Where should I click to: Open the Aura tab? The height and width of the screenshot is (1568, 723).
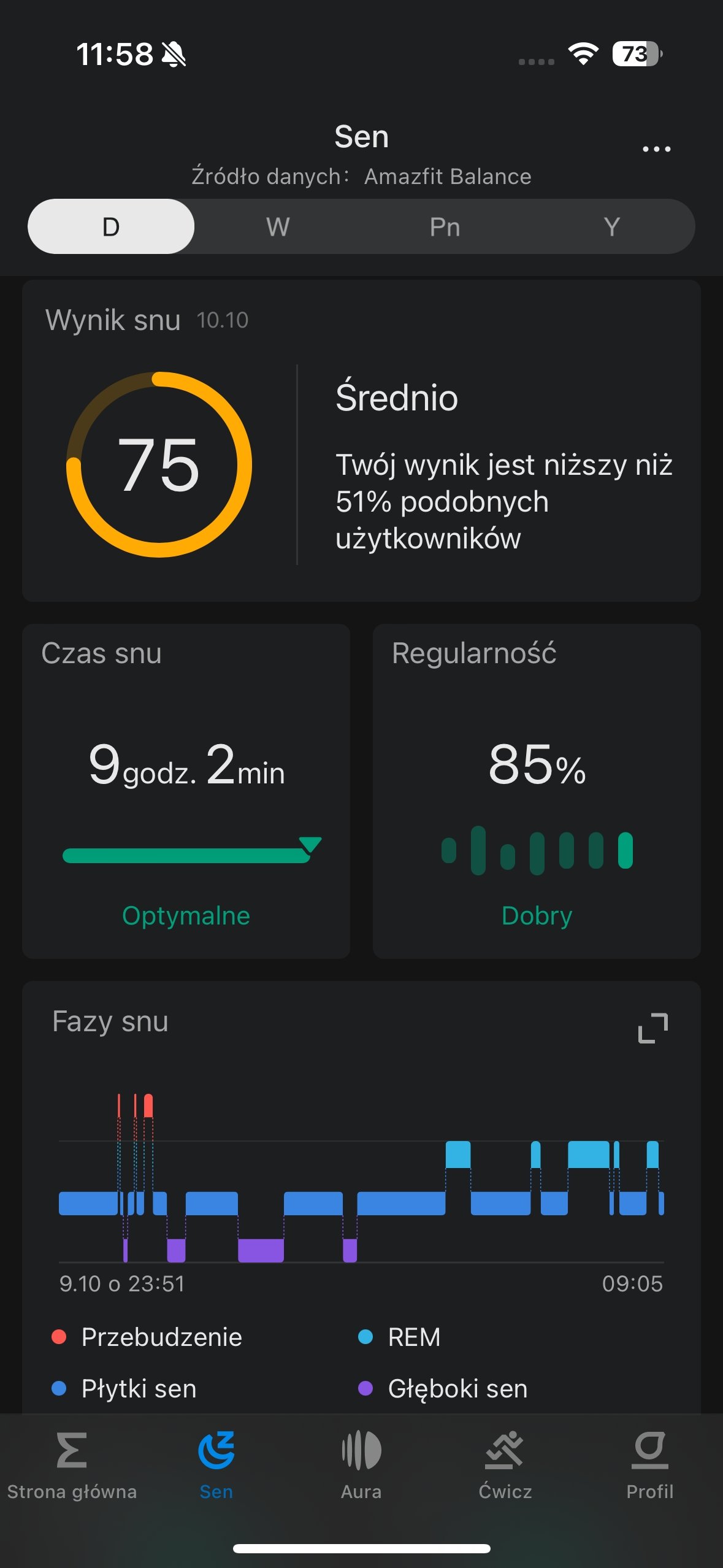coord(361,1464)
